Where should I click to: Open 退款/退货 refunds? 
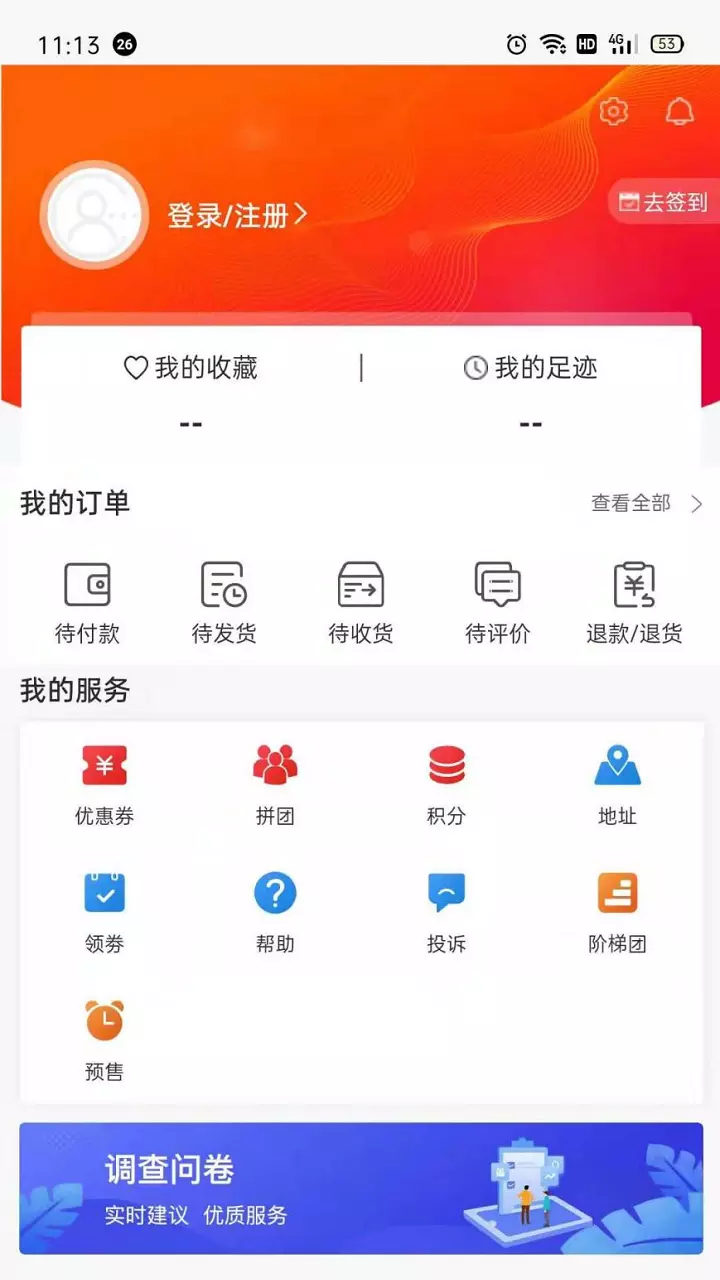634,603
